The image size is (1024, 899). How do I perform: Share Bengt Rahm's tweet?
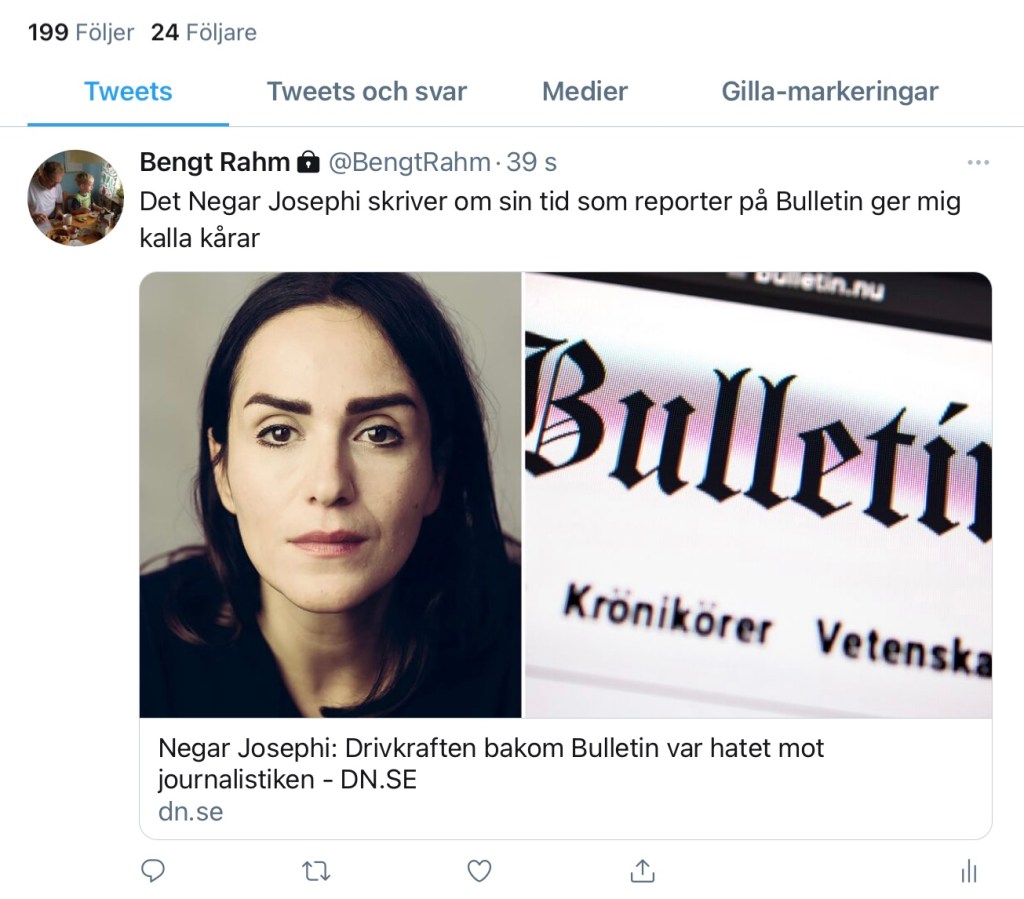[x=642, y=871]
